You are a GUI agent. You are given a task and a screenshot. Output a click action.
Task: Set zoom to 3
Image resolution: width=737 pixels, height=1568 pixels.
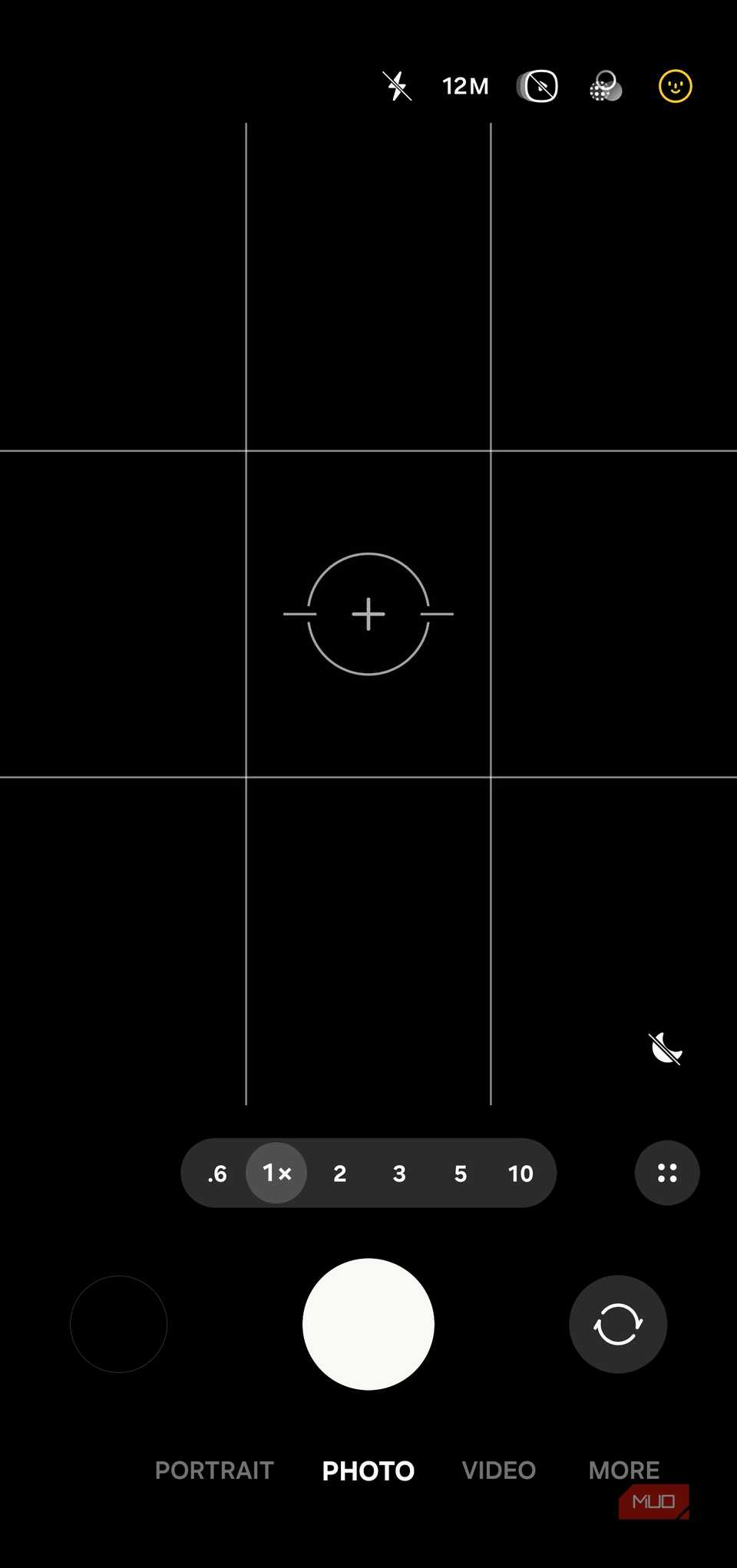(399, 1174)
